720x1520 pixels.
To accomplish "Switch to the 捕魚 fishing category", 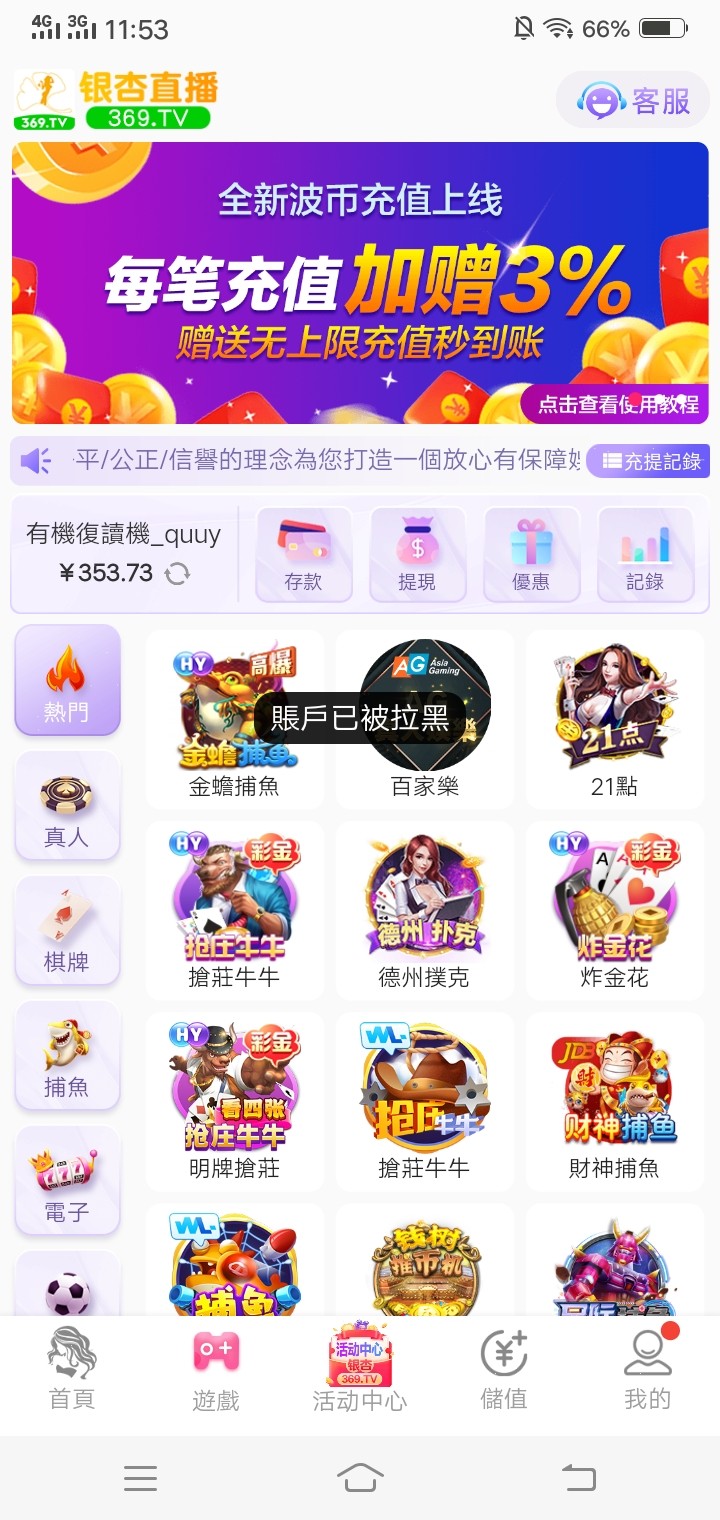I will pyautogui.click(x=67, y=1056).
